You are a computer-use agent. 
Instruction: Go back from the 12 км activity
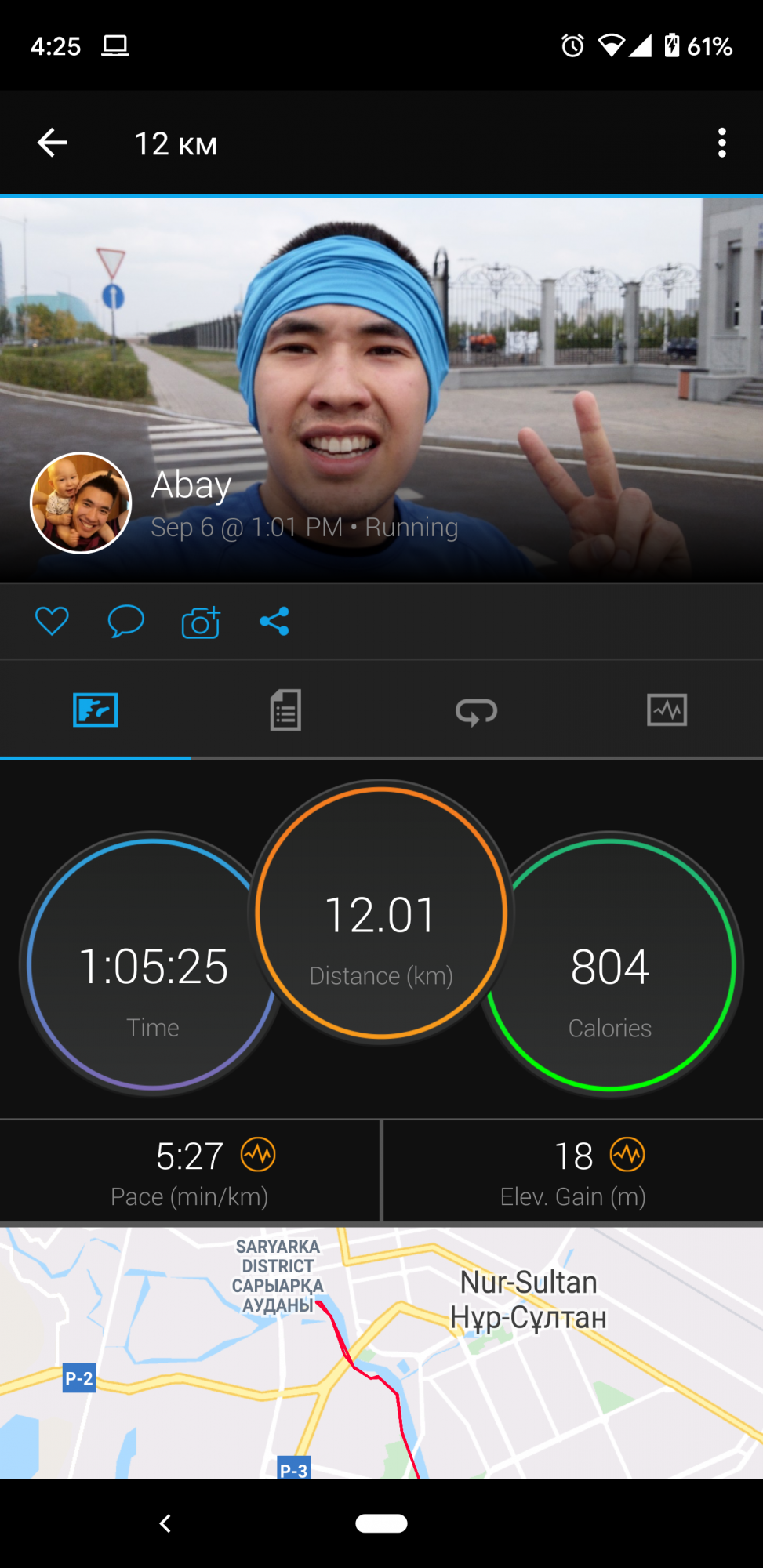coord(53,143)
